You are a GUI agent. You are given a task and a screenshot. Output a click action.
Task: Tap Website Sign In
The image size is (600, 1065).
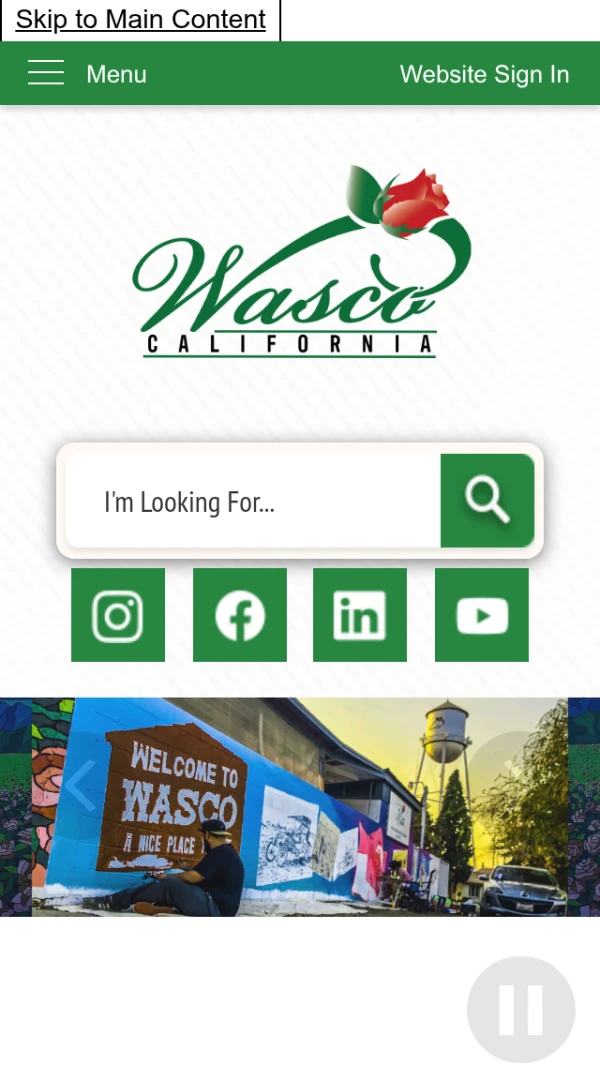tap(484, 74)
